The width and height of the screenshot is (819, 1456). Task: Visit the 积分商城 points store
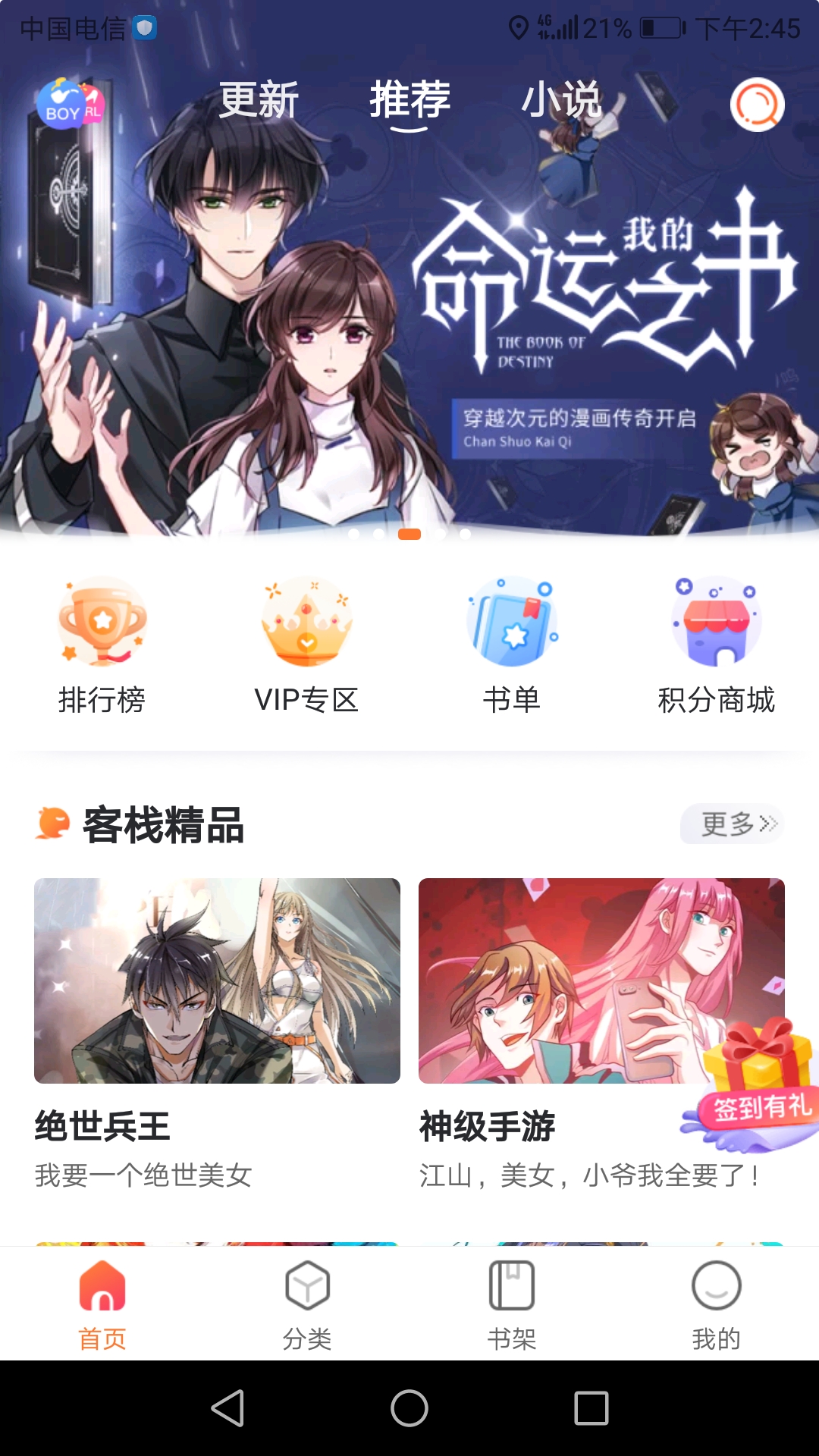point(717,646)
